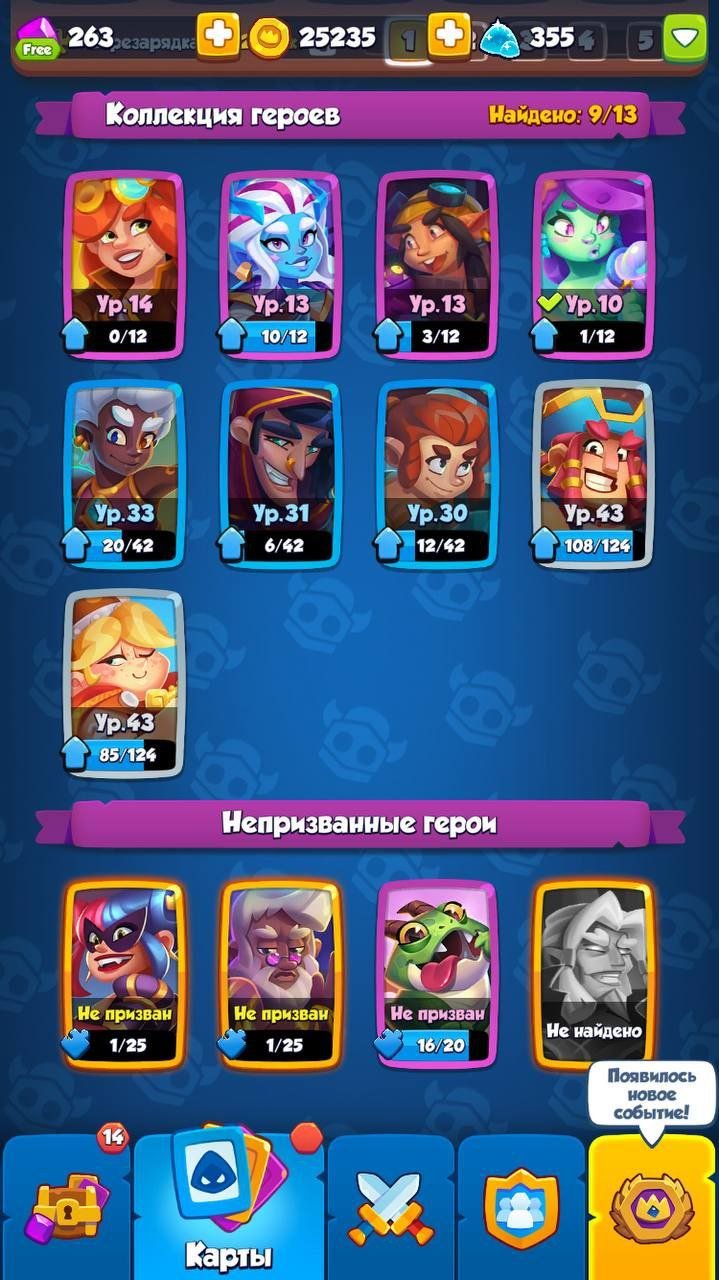Viewport: 719px width, 1280px height.
Task: View the unsummoned bearded old man hero
Action: pos(281,974)
